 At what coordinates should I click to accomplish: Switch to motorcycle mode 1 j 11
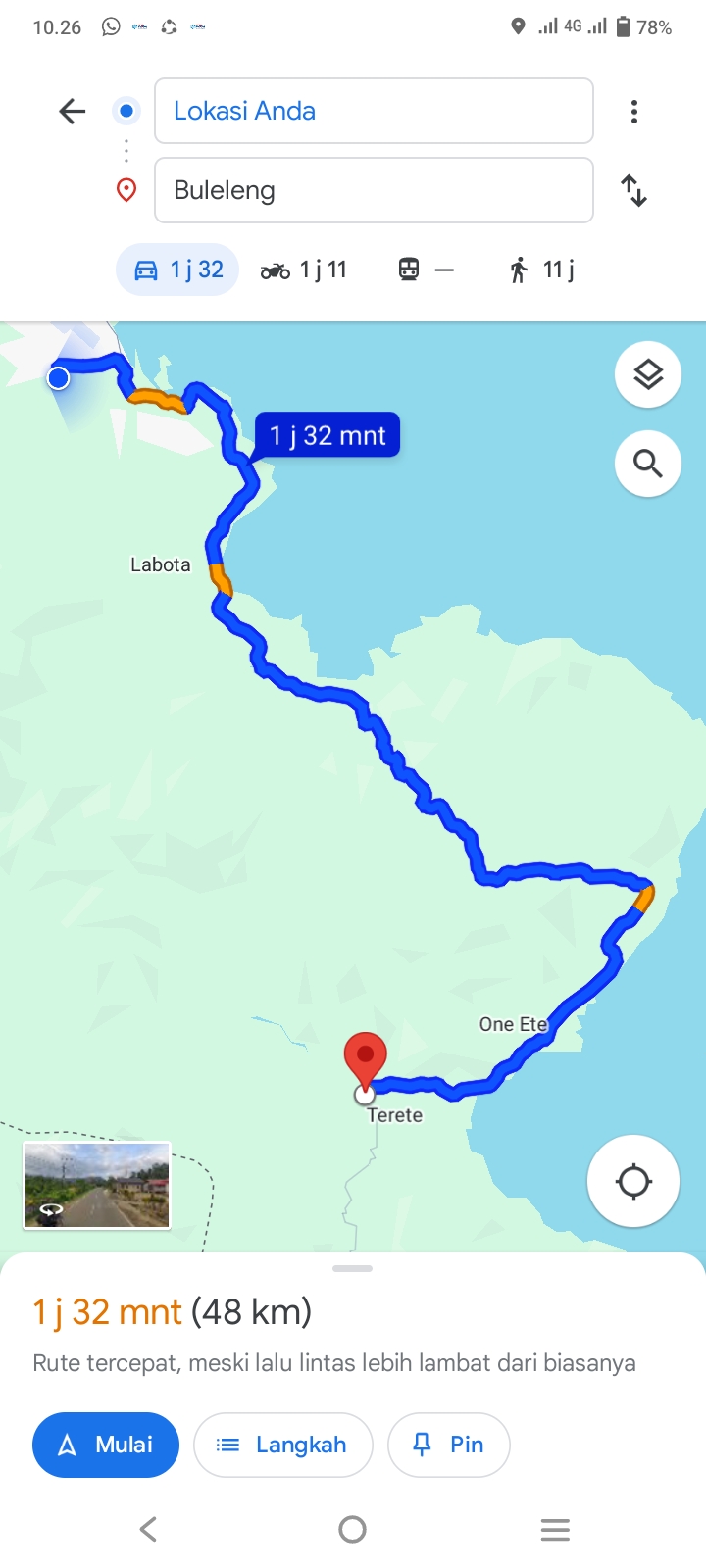coord(304,269)
